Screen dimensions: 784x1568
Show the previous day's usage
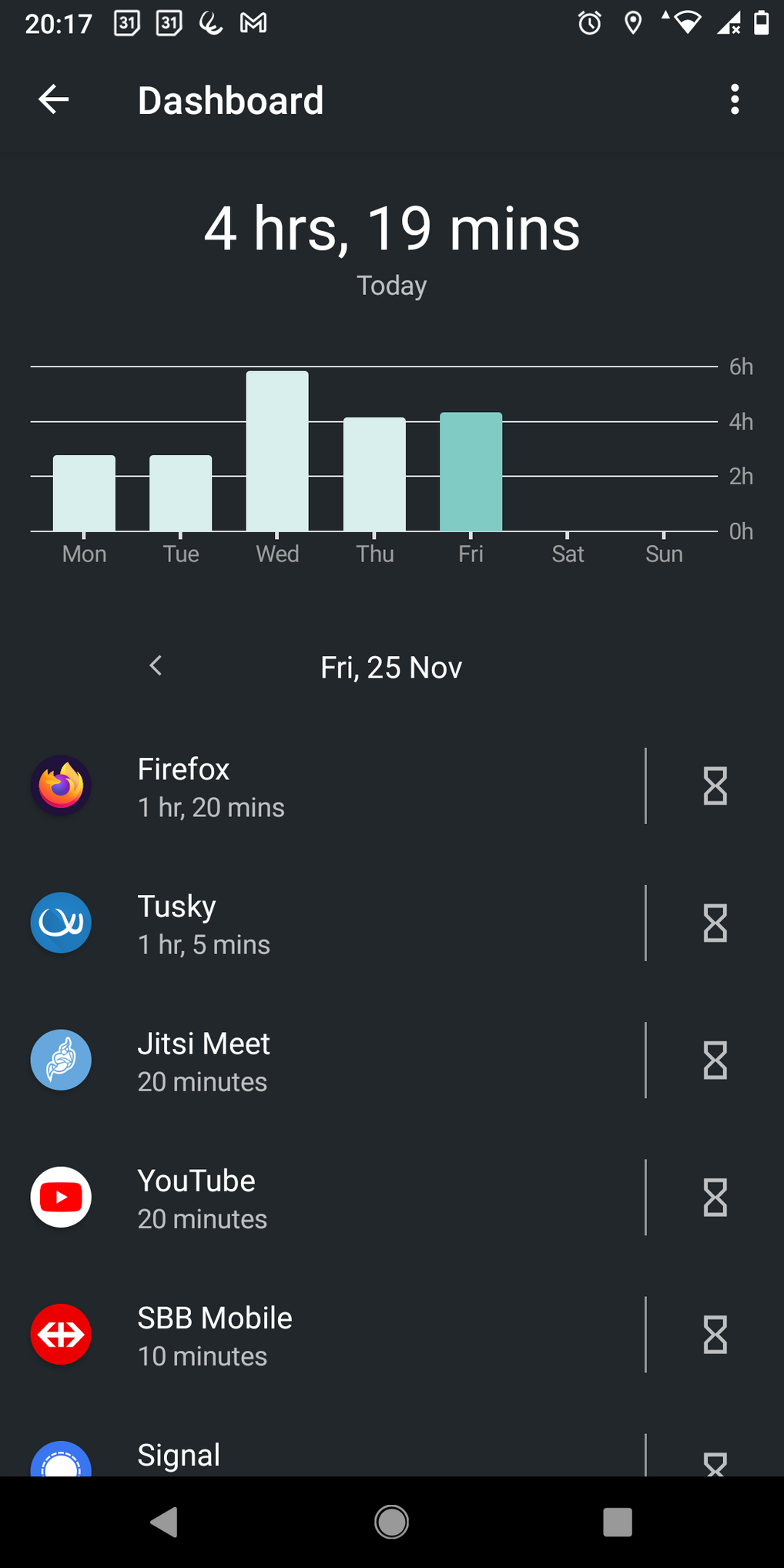(x=156, y=666)
